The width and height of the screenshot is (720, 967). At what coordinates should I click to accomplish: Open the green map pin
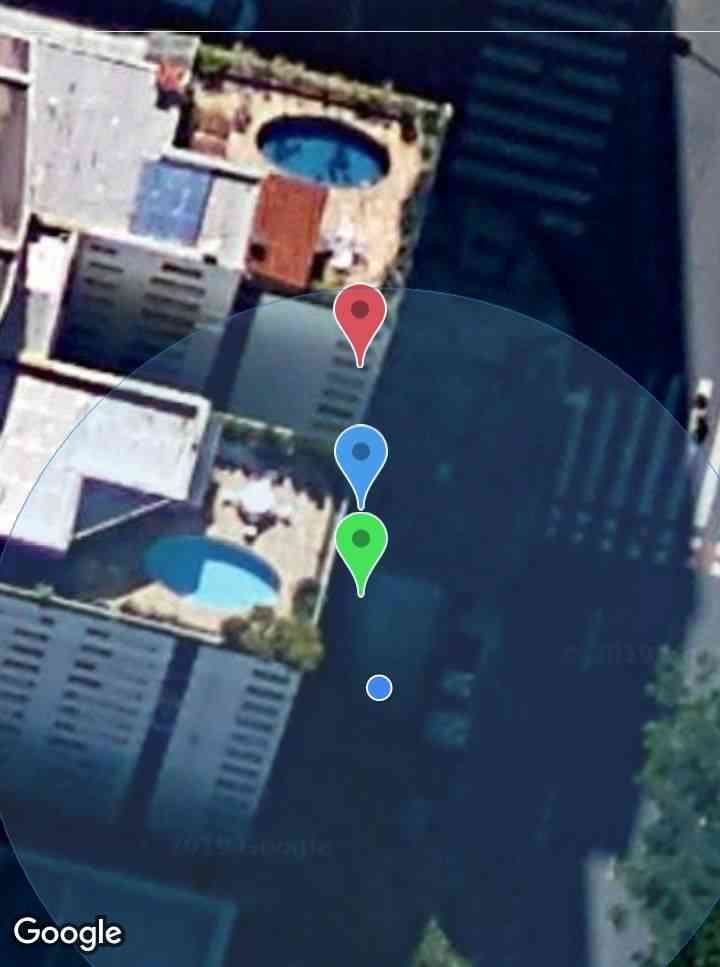[x=361, y=543]
